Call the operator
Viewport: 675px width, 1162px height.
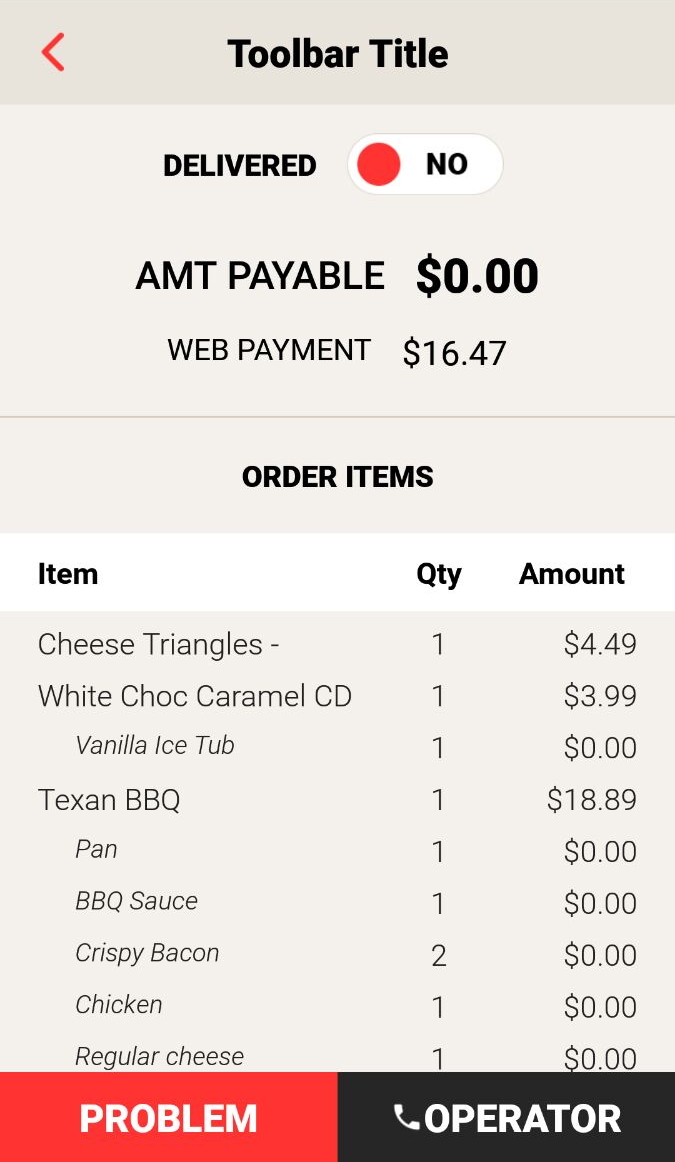point(507,1117)
